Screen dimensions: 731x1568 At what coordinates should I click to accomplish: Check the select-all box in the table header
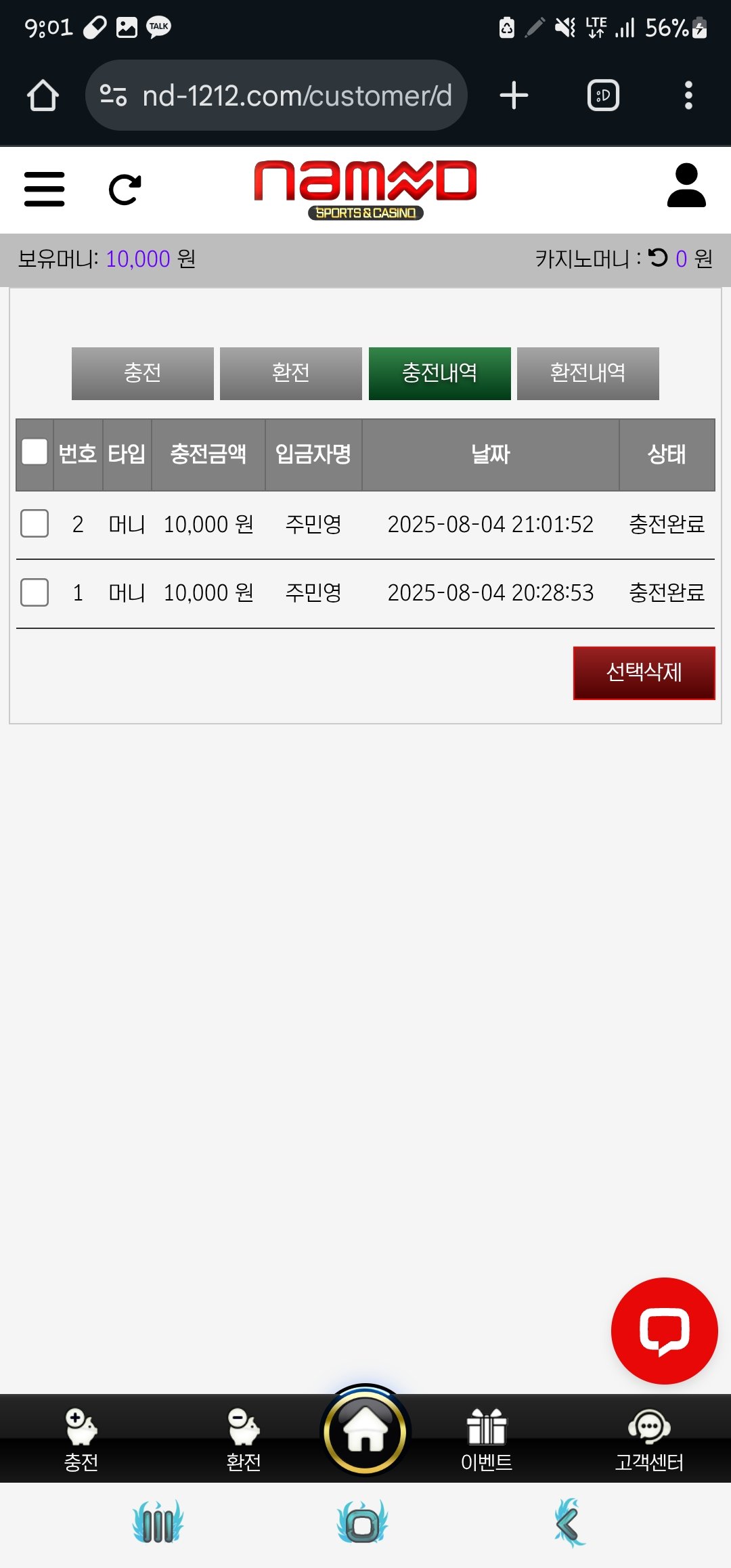tap(35, 452)
